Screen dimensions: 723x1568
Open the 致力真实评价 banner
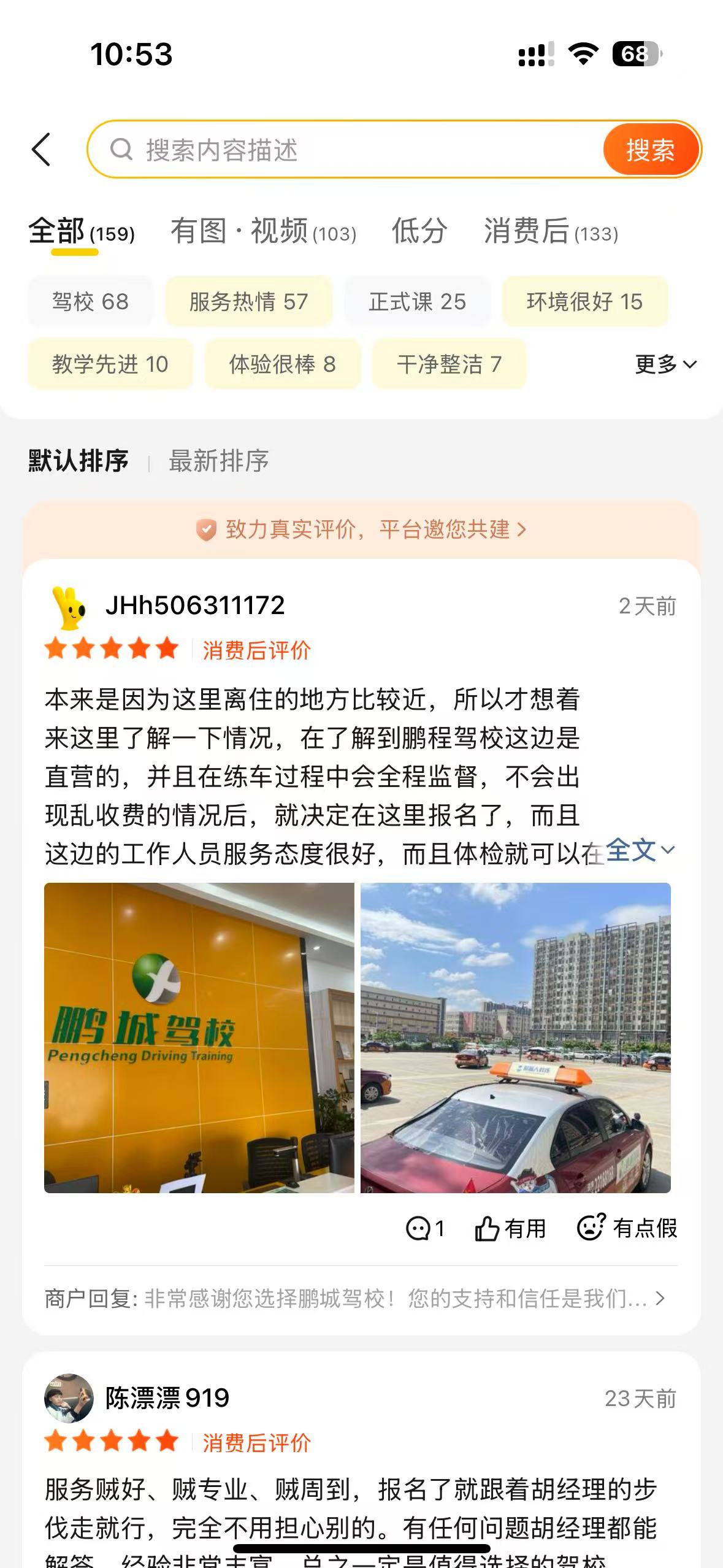pos(361,529)
